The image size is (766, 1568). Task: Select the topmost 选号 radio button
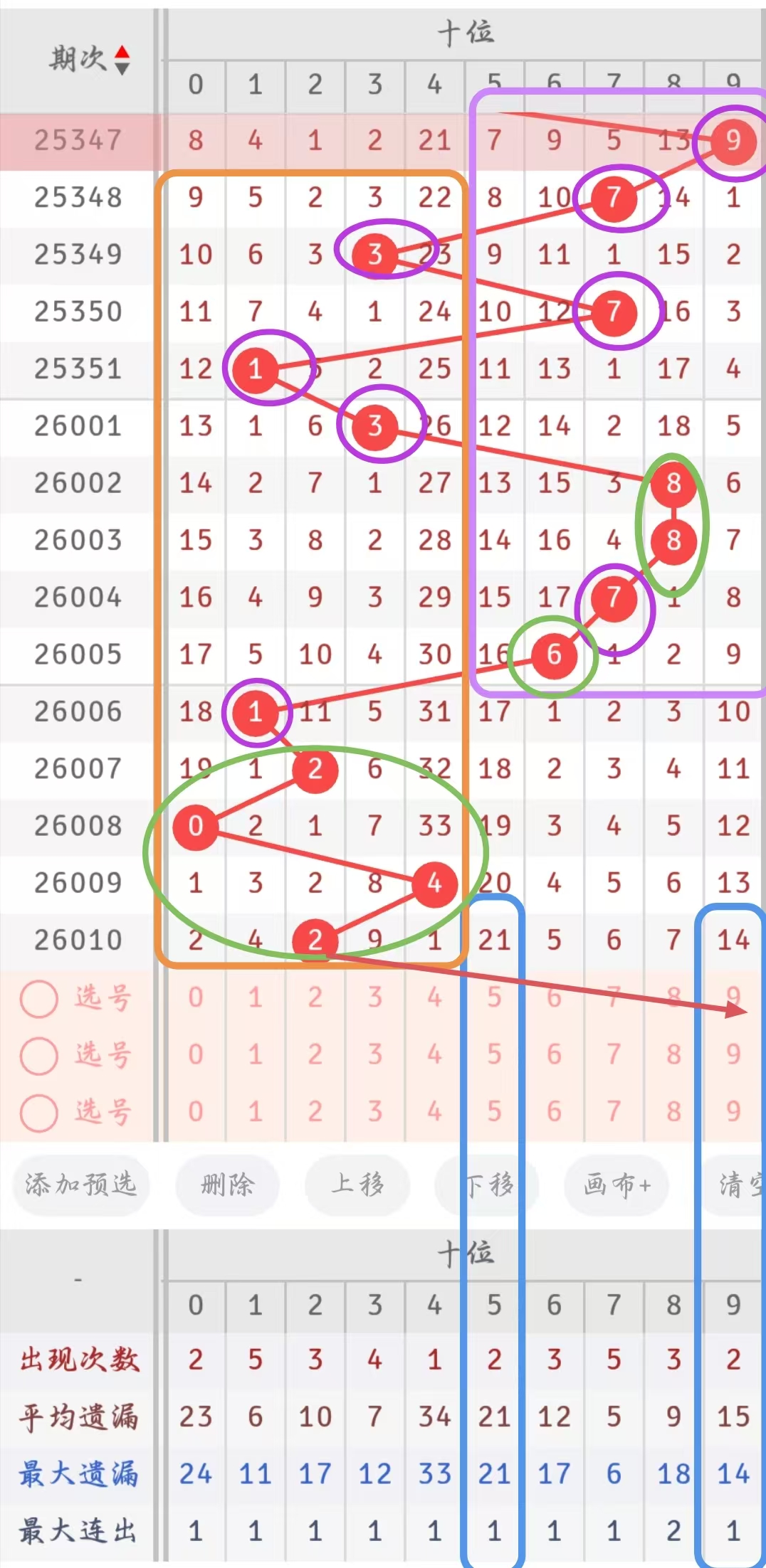click(x=38, y=998)
